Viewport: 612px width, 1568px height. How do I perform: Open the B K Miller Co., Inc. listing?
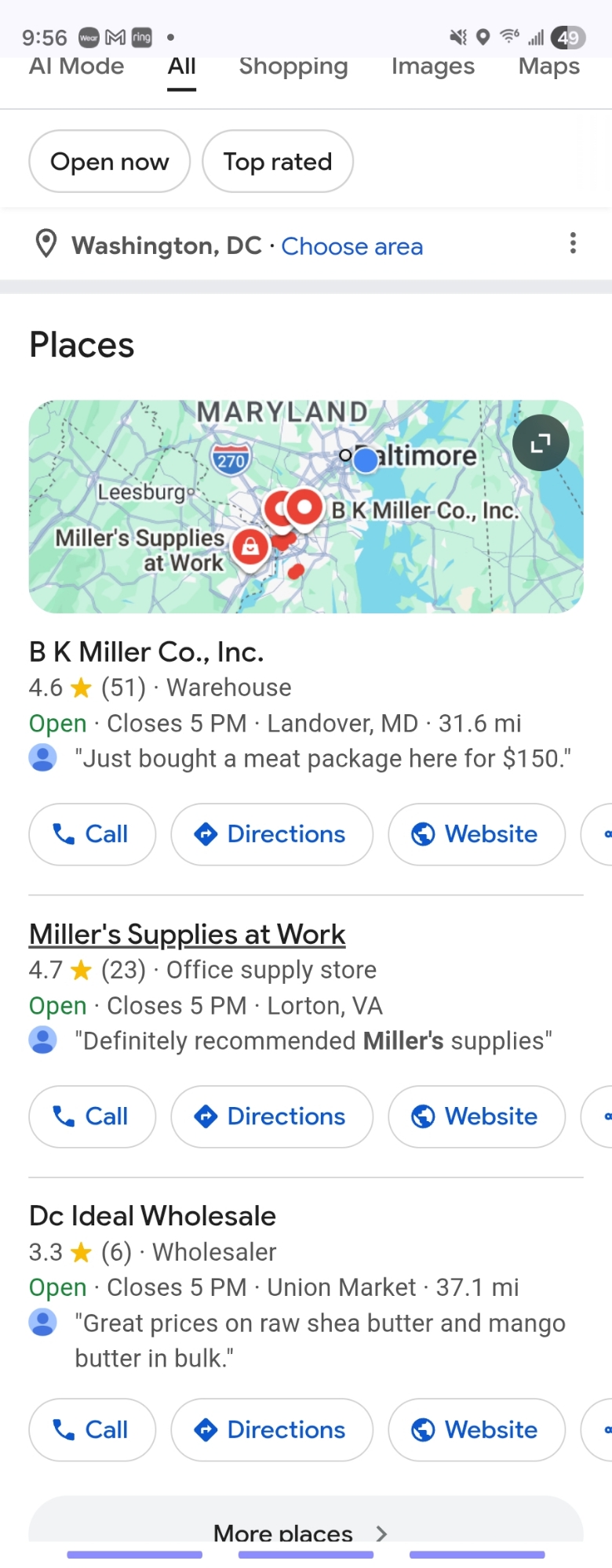tap(147, 652)
